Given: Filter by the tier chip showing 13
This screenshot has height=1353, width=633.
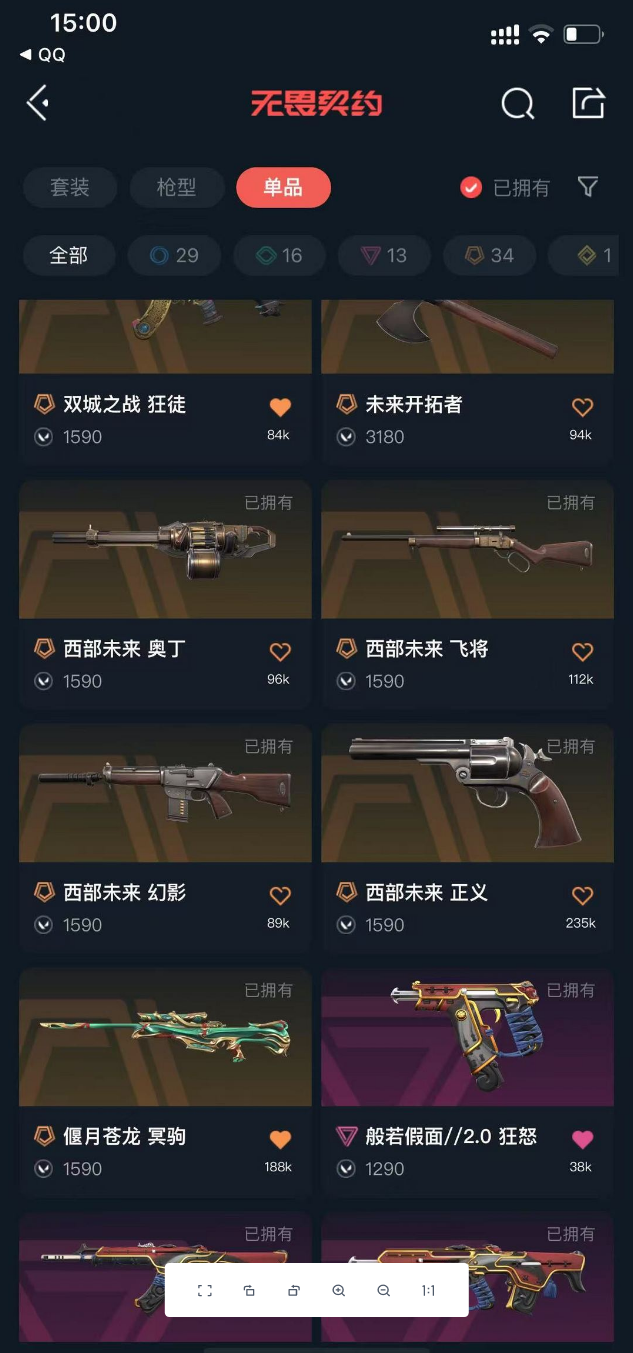Looking at the screenshot, I should (x=384, y=256).
